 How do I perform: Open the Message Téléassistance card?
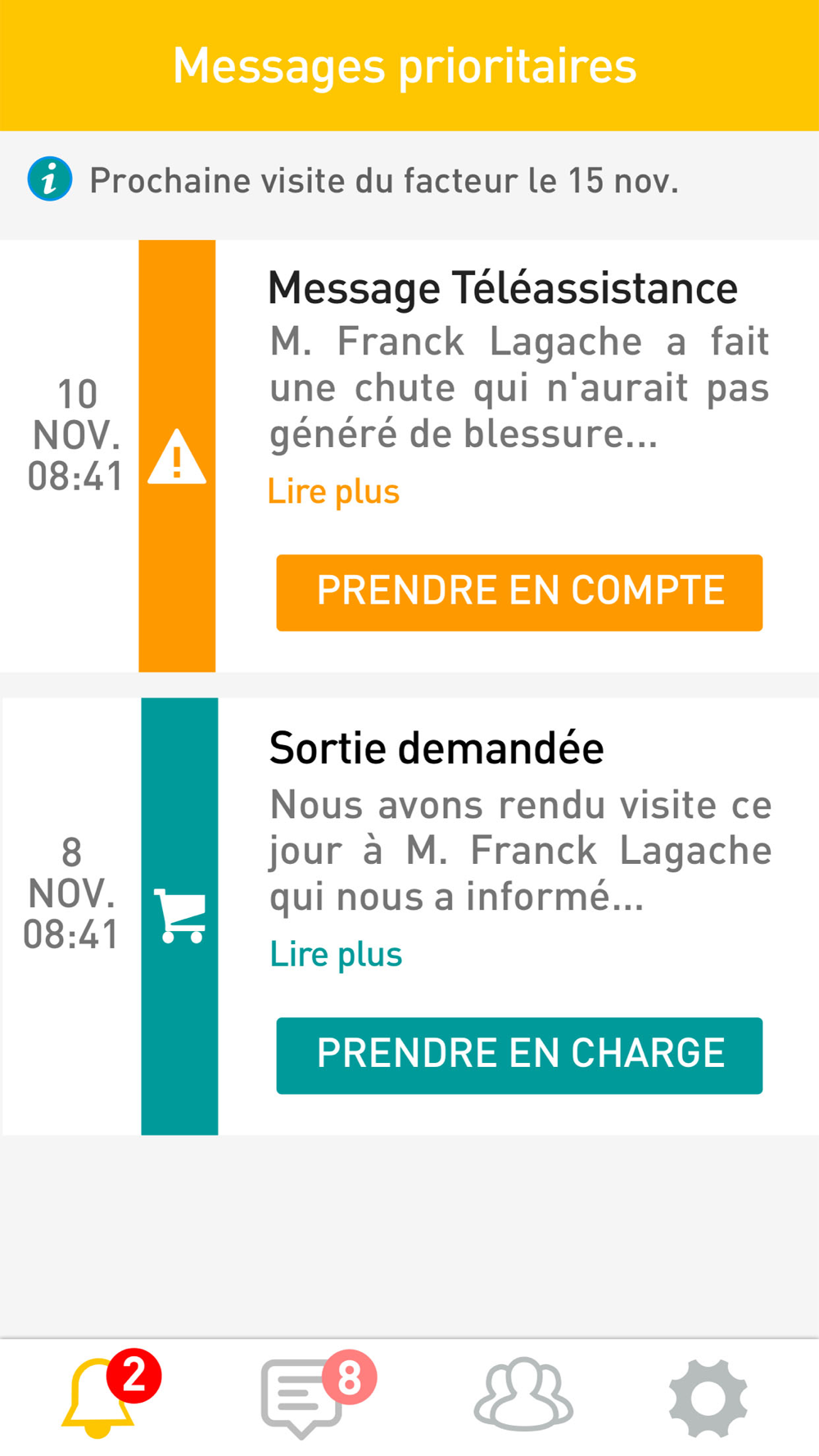tap(409, 456)
